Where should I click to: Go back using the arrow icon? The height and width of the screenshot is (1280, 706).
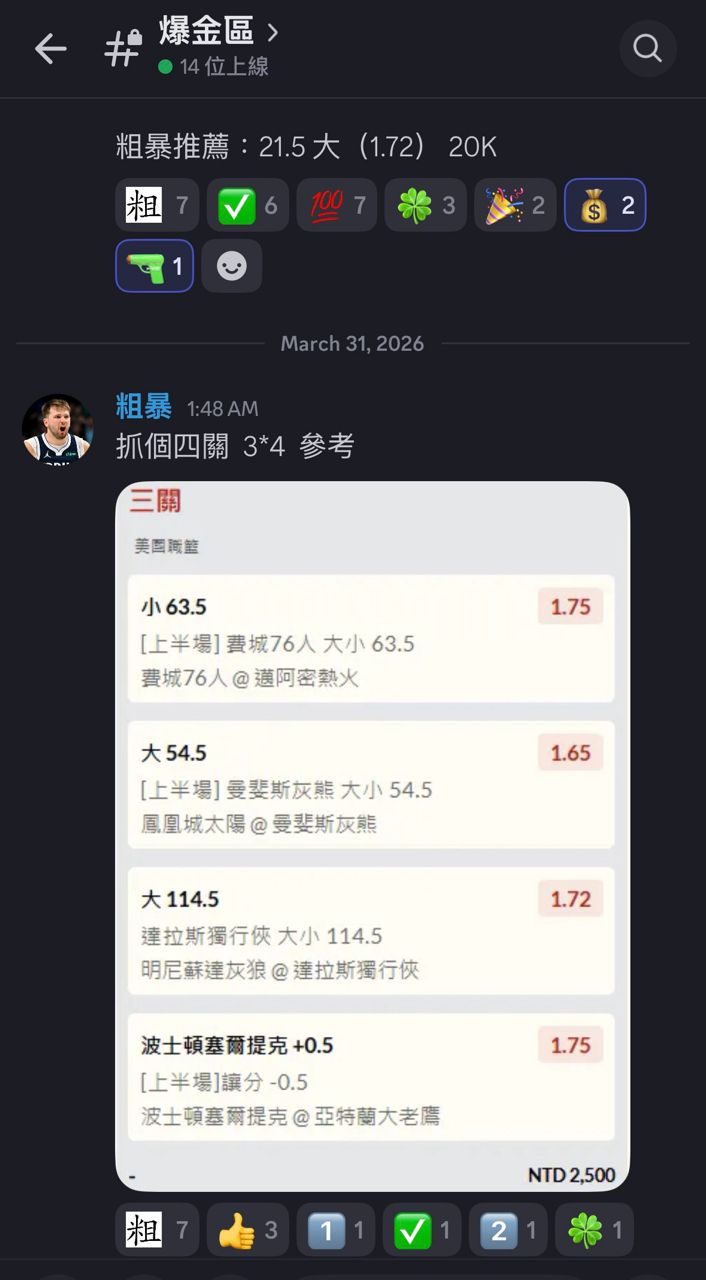50,48
